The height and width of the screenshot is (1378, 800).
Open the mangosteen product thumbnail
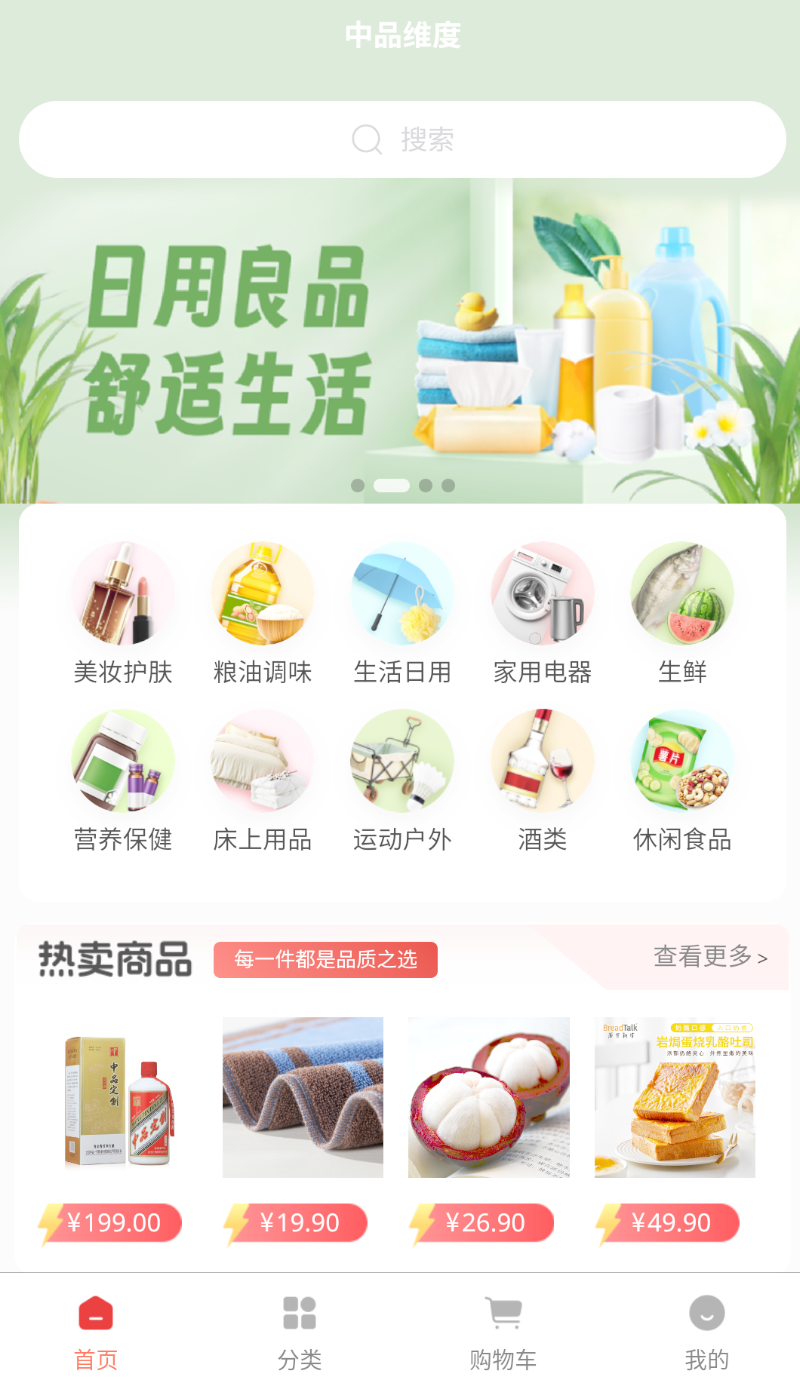[489, 1096]
